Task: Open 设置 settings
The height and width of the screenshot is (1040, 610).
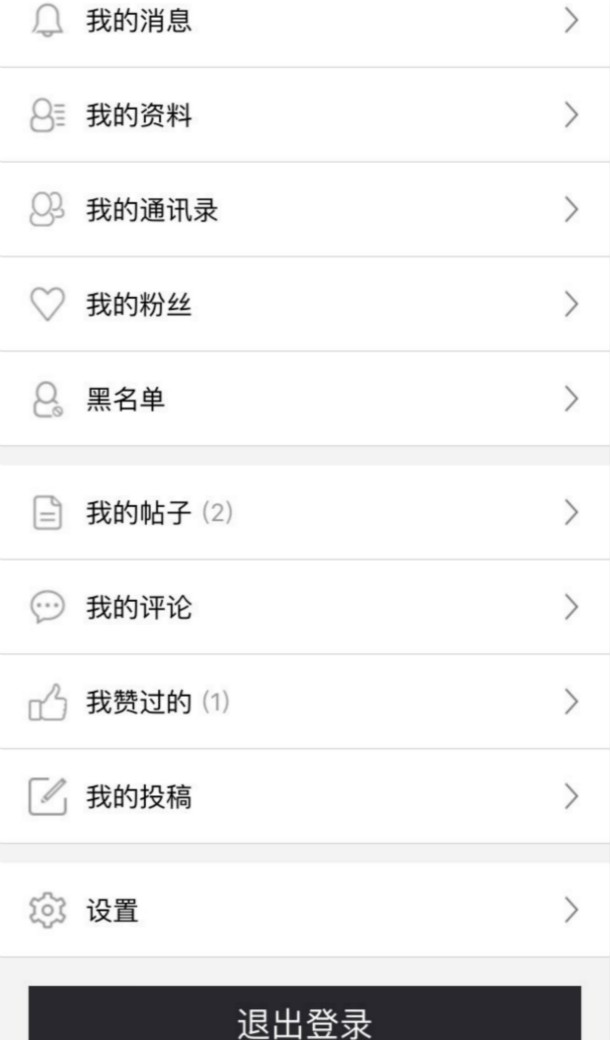Action: tap(305, 910)
